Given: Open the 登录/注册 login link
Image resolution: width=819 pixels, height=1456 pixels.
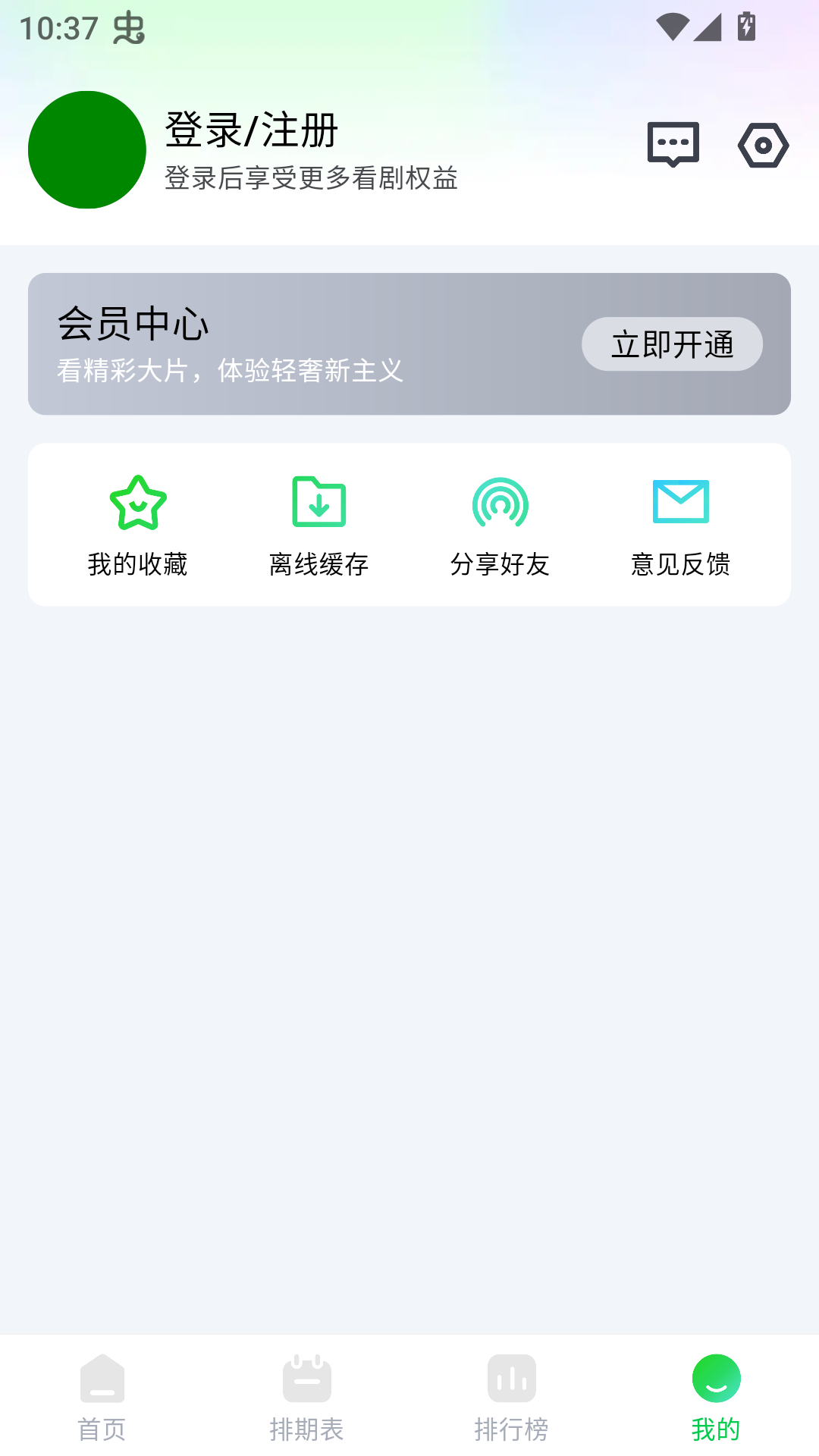Looking at the screenshot, I should 250,129.
